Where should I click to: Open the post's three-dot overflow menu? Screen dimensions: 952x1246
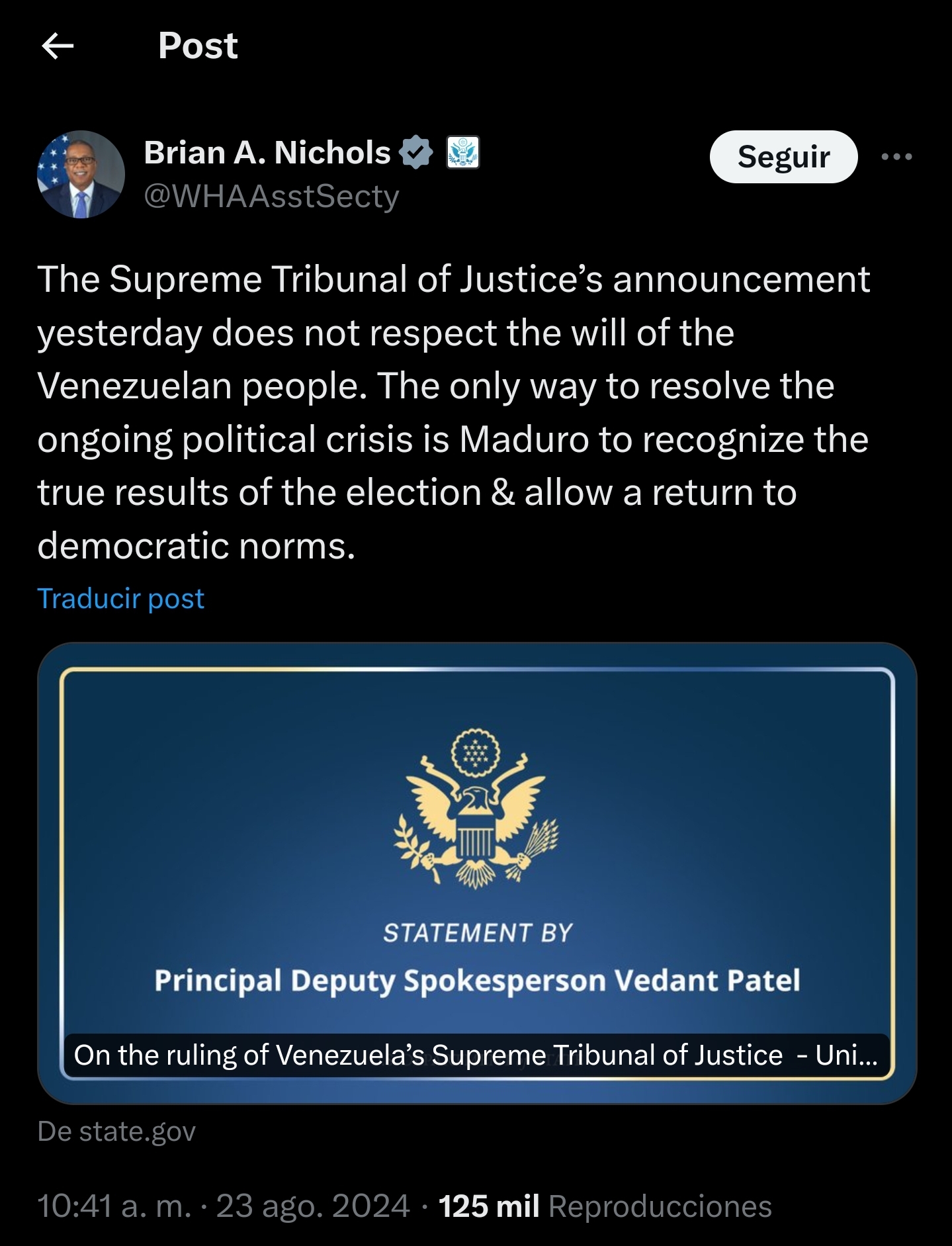tap(896, 157)
